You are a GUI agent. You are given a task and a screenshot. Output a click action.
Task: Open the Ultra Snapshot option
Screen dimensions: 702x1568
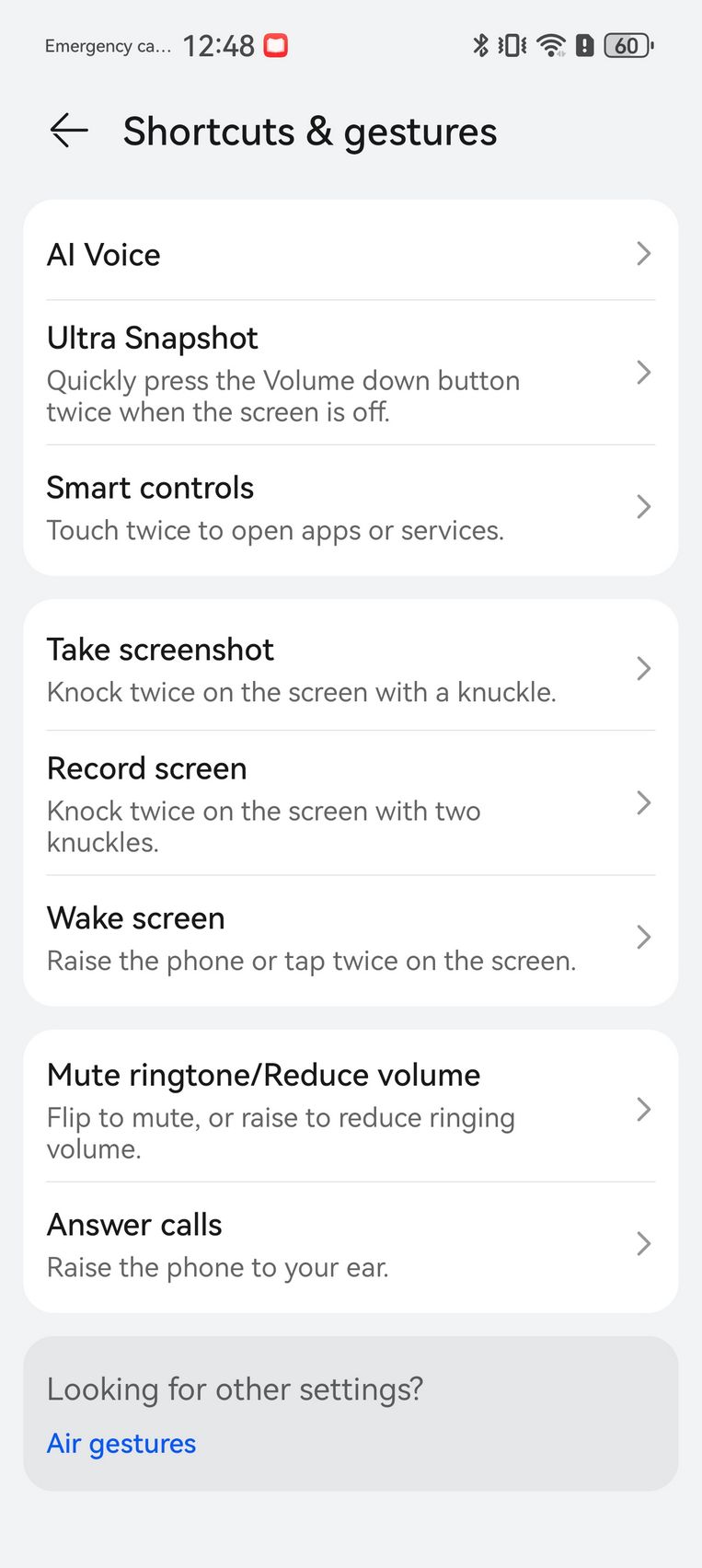pyautogui.click(x=351, y=373)
